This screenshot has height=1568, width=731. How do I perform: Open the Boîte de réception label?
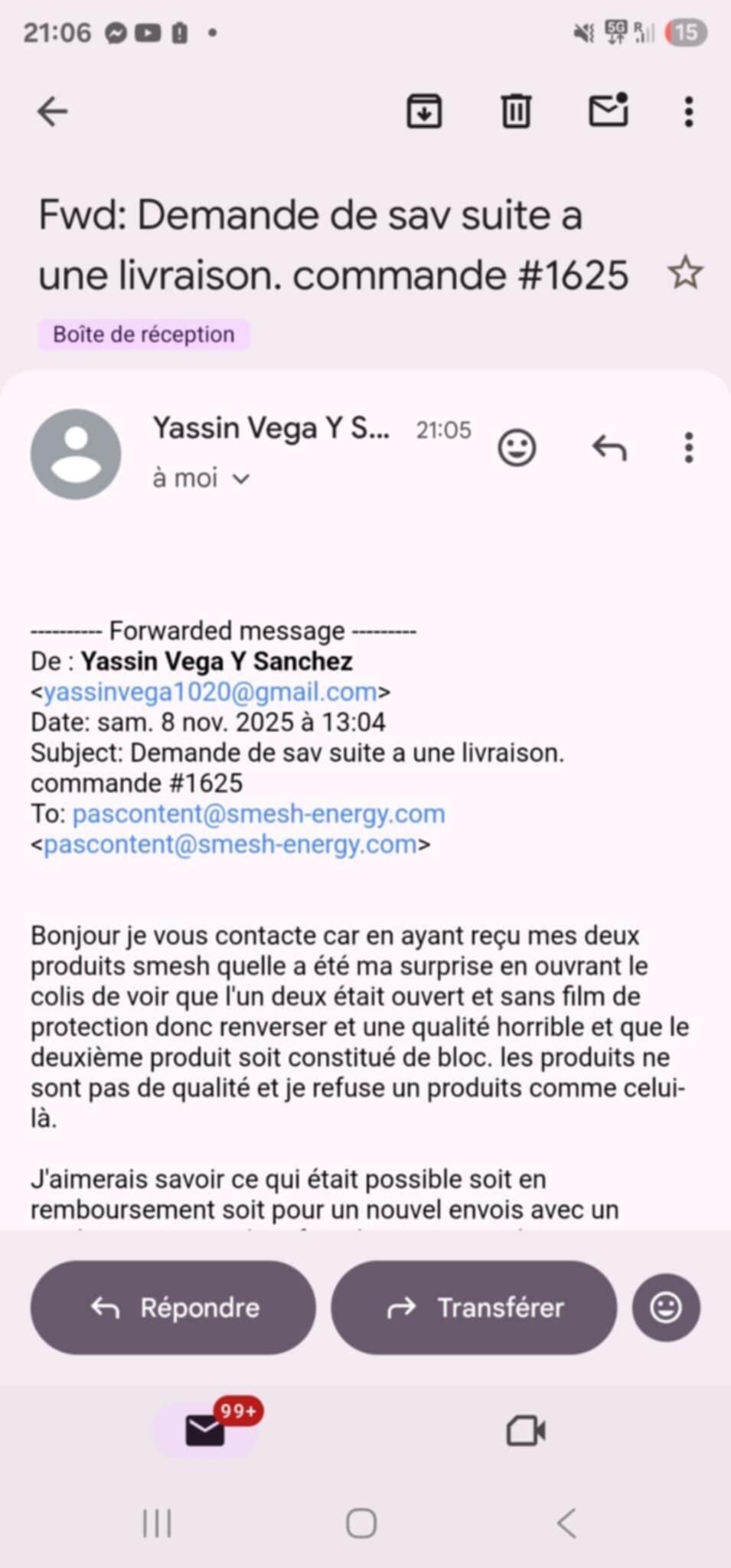pos(144,335)
